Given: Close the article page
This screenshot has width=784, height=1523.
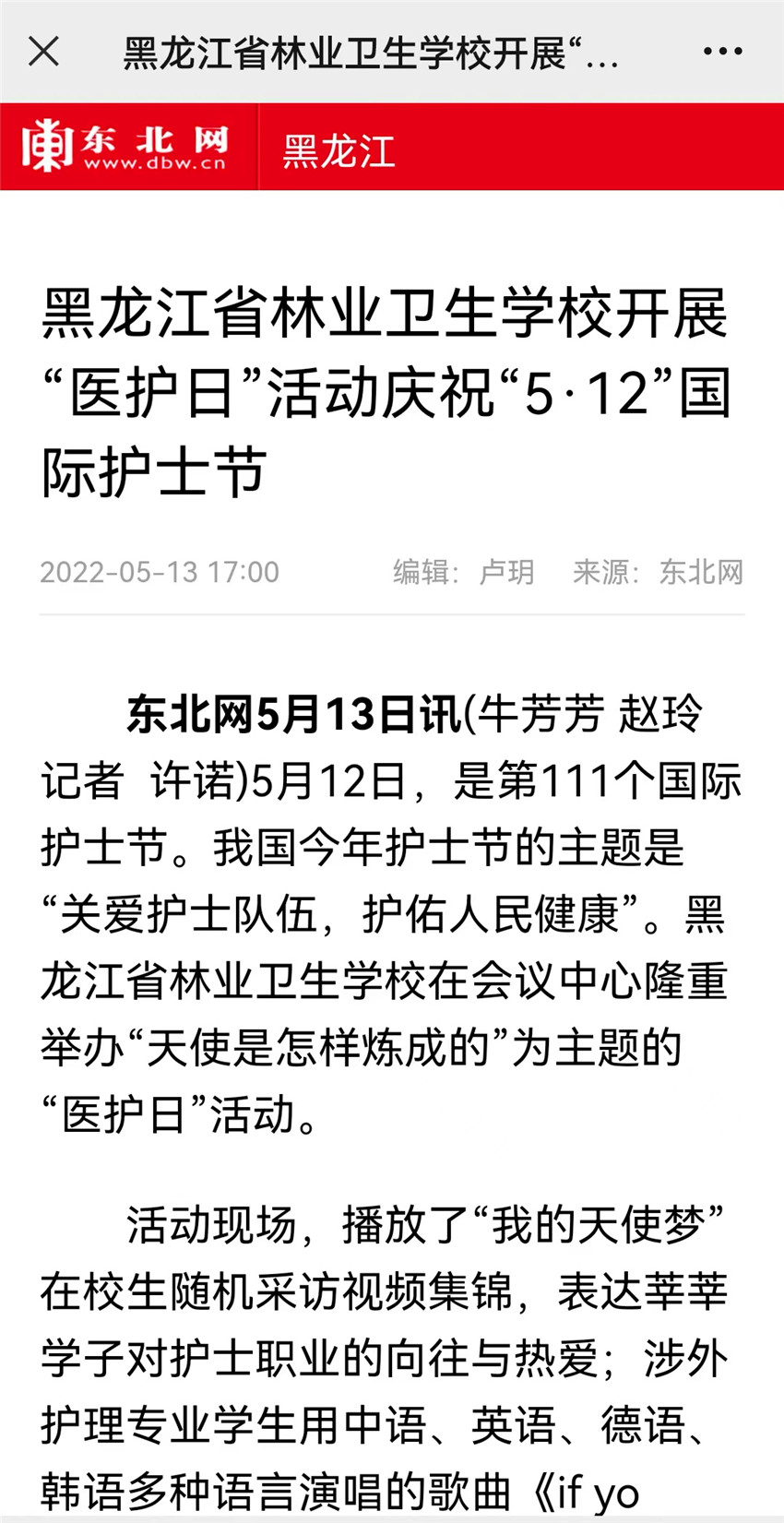Looking at the screenshot, I should pos(44,52).
